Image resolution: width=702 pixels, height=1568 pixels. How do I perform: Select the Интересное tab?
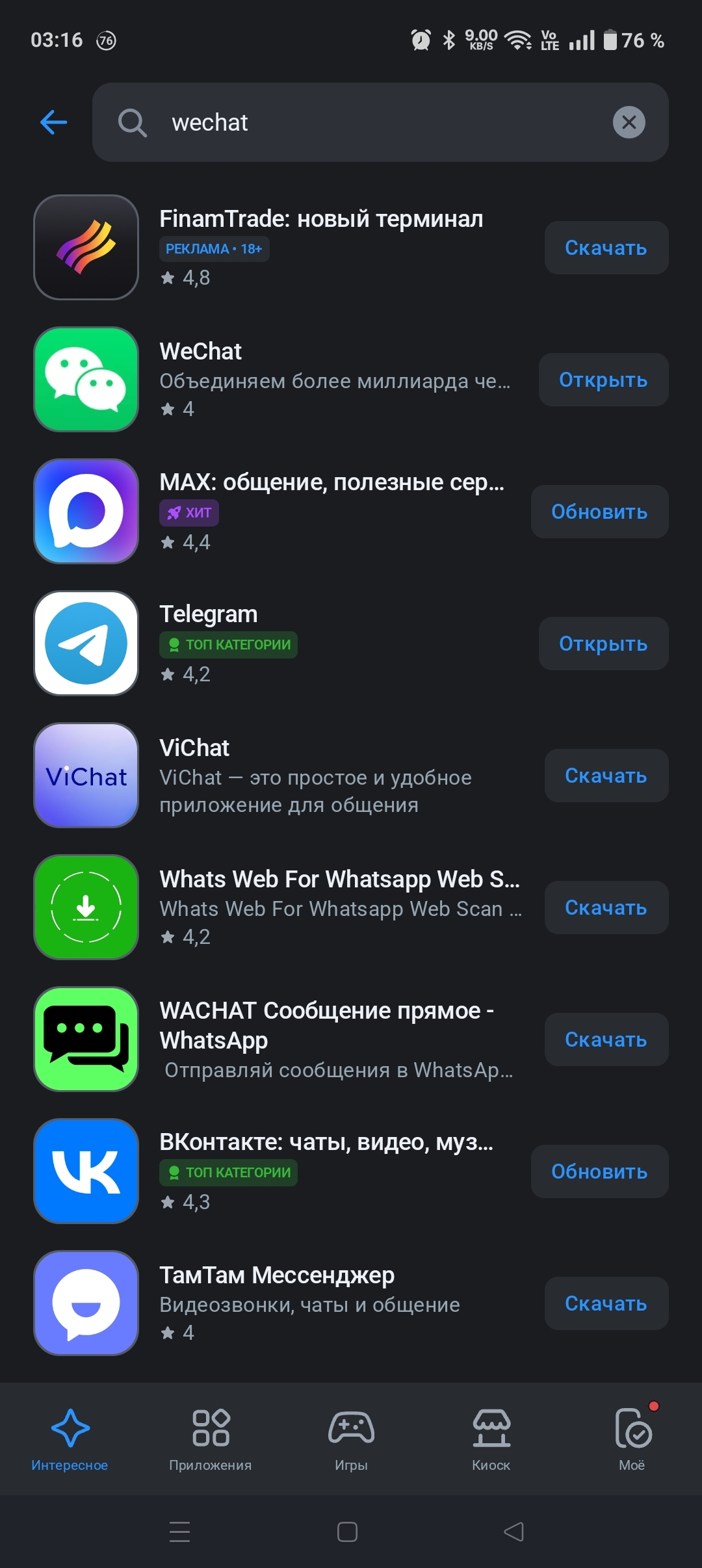coord(70,1439)
